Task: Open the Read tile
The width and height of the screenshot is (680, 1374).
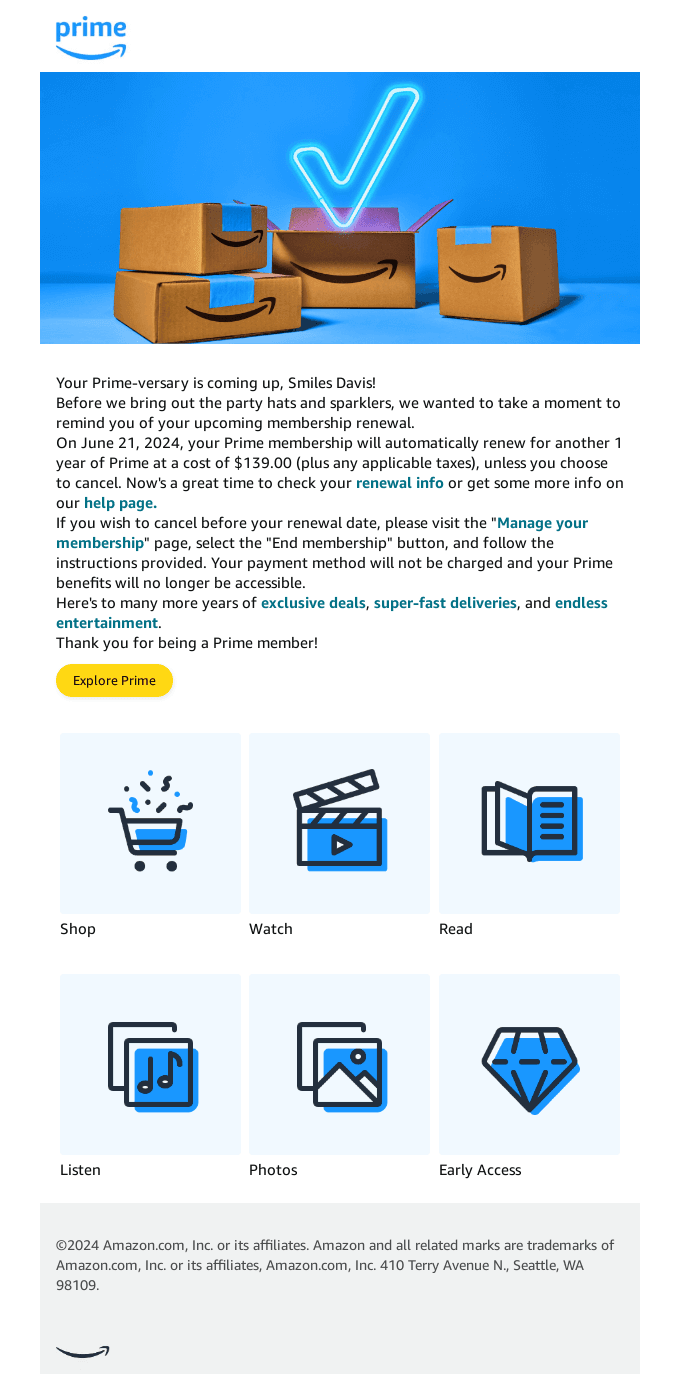Action: [x=529, y=823]
